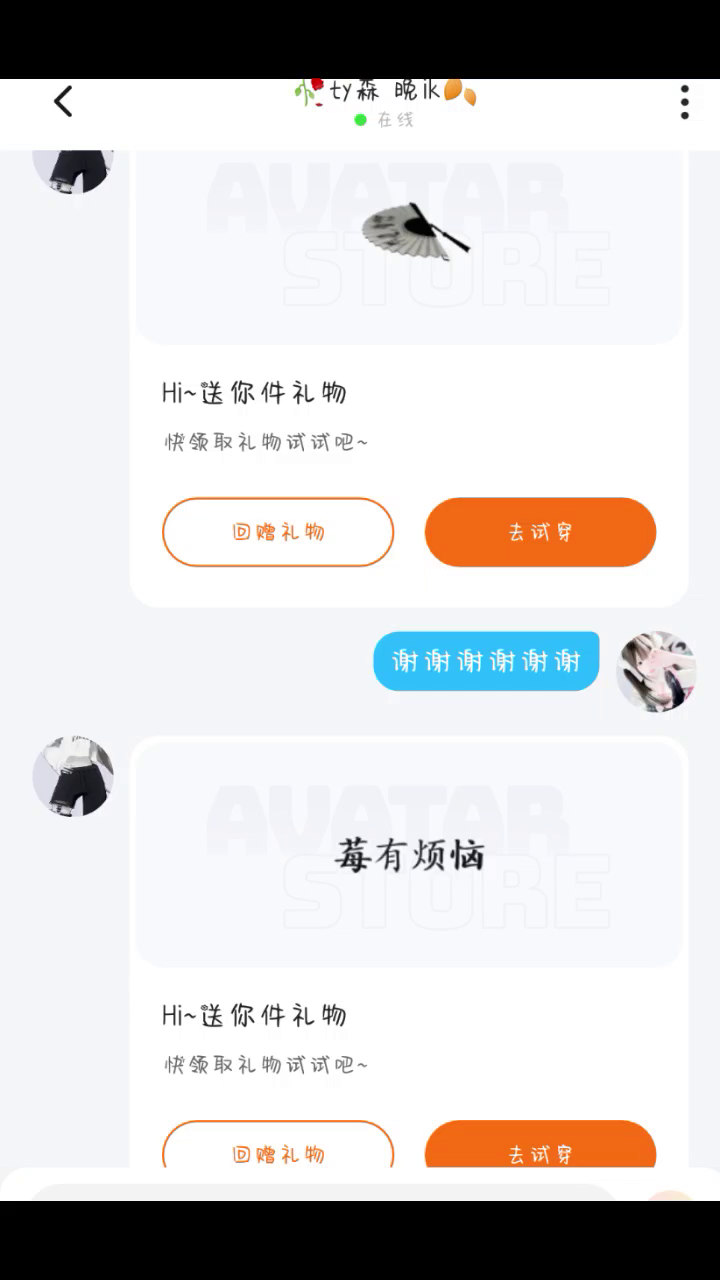Open my avatar next to 谢谢谢谢谢谢
720x1280 pixels.
pos(656,671)
